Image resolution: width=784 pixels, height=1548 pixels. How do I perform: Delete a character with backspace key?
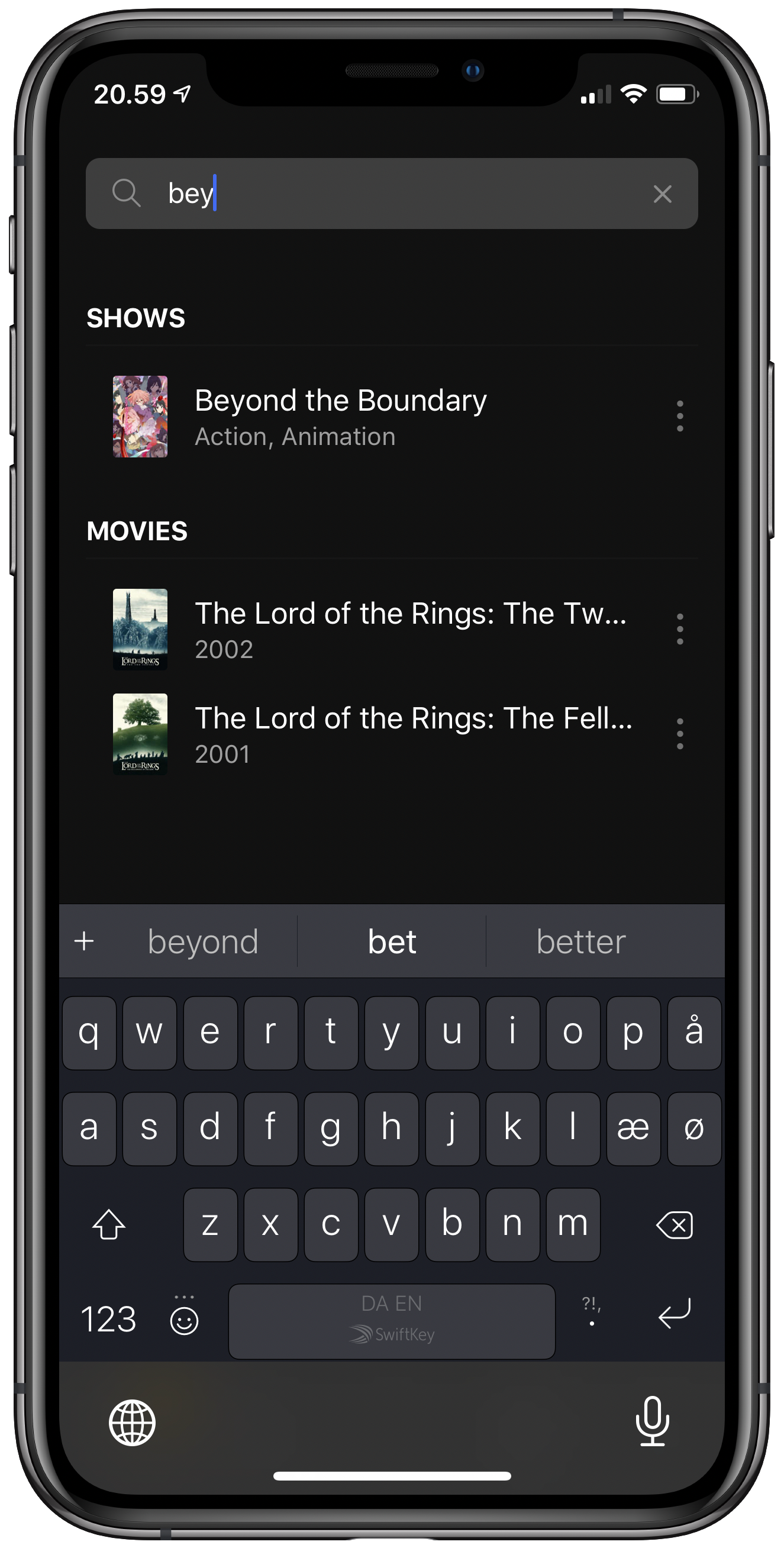pos(675,1224)
